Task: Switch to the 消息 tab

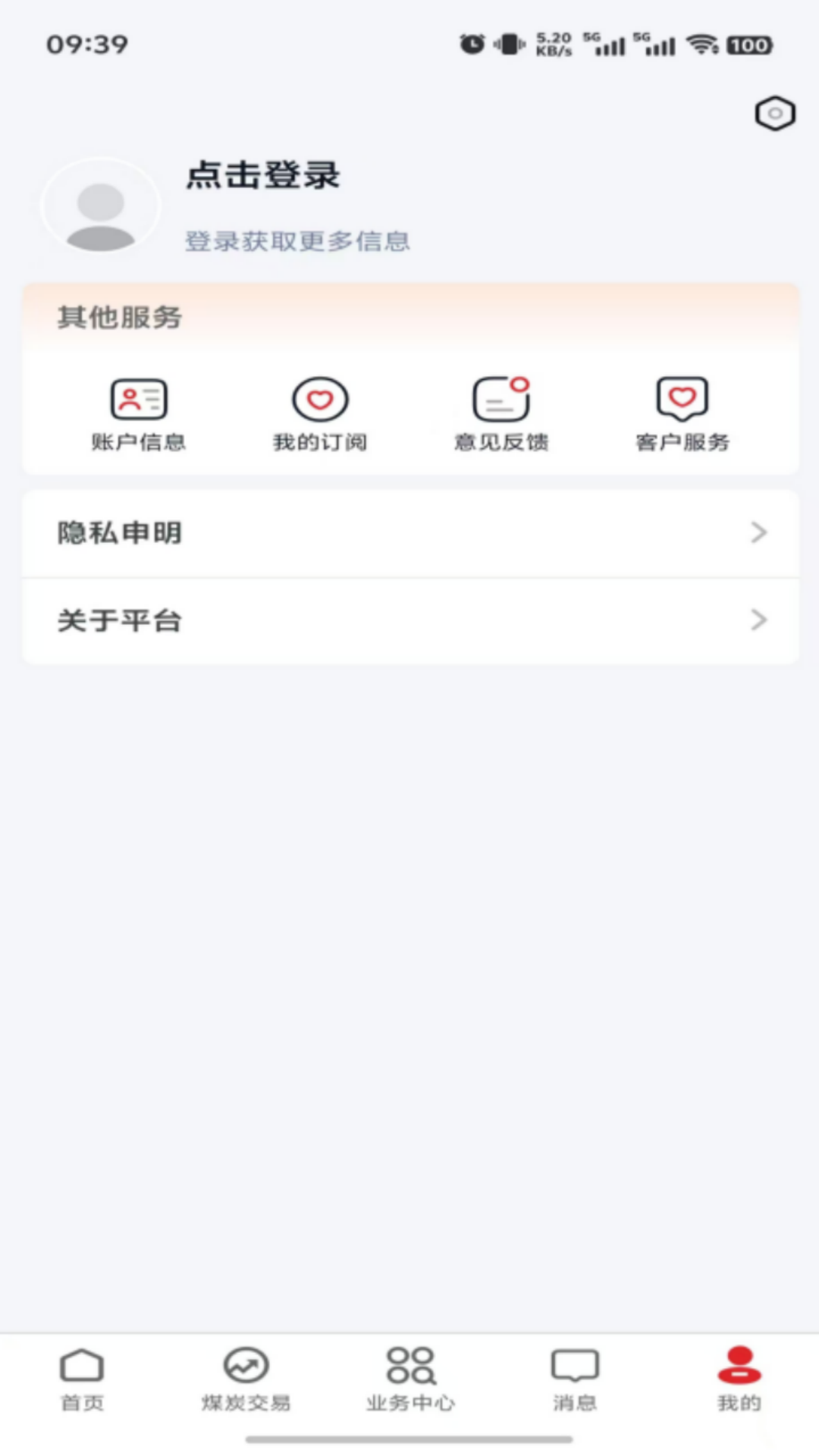Action: coord(575,1379)
